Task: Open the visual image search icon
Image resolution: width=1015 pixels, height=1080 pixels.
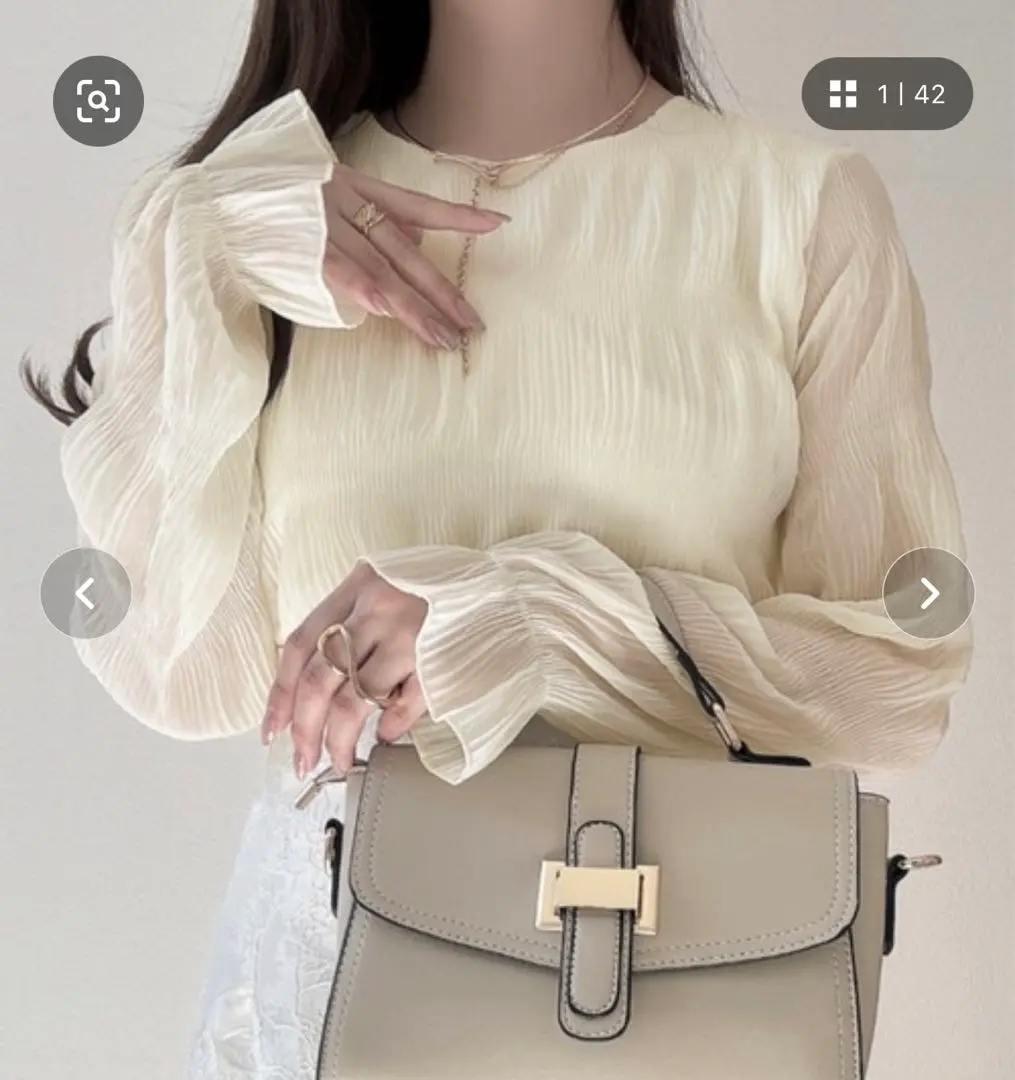Action: [98, 101]
